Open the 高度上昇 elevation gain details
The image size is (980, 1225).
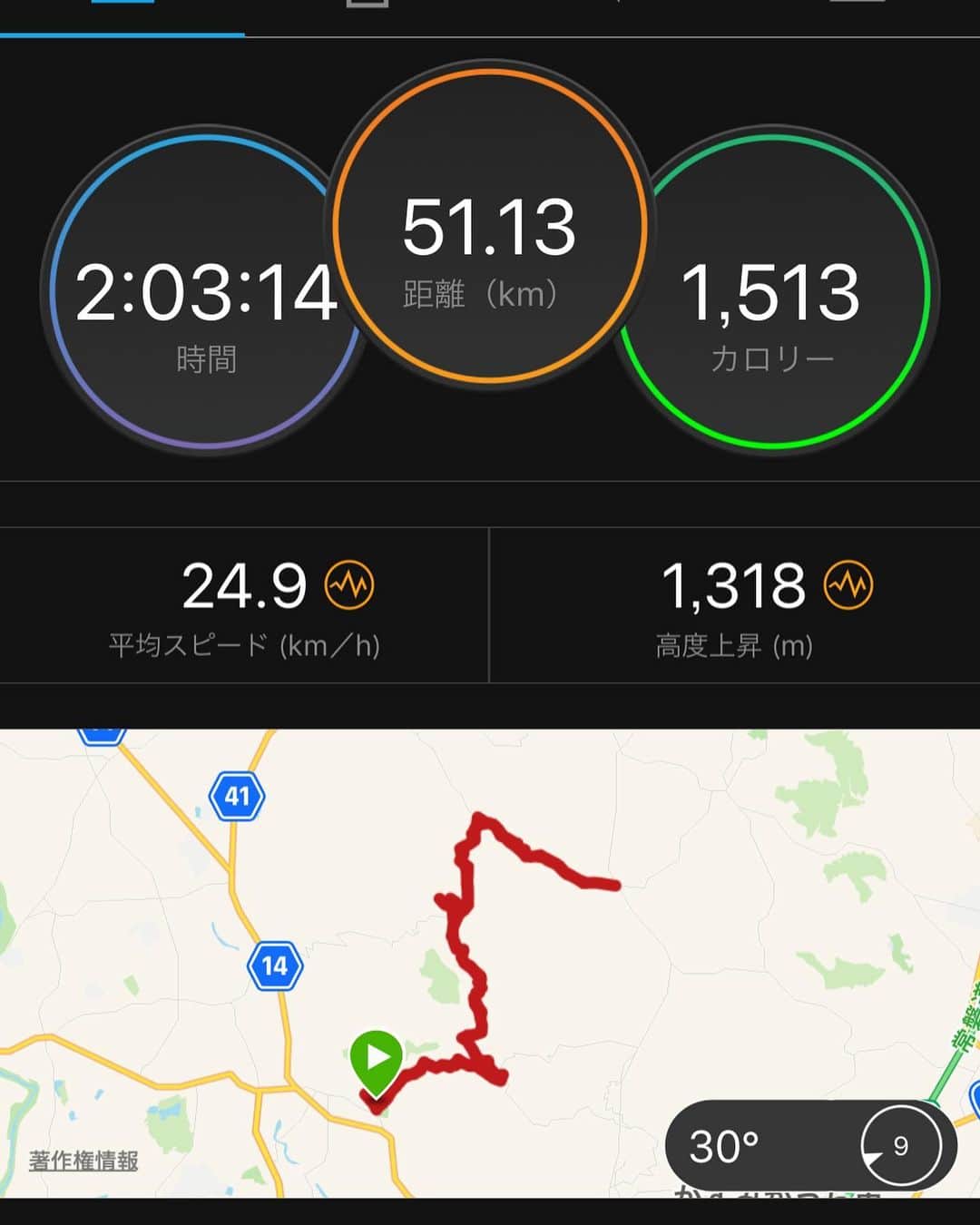point(735,605)
